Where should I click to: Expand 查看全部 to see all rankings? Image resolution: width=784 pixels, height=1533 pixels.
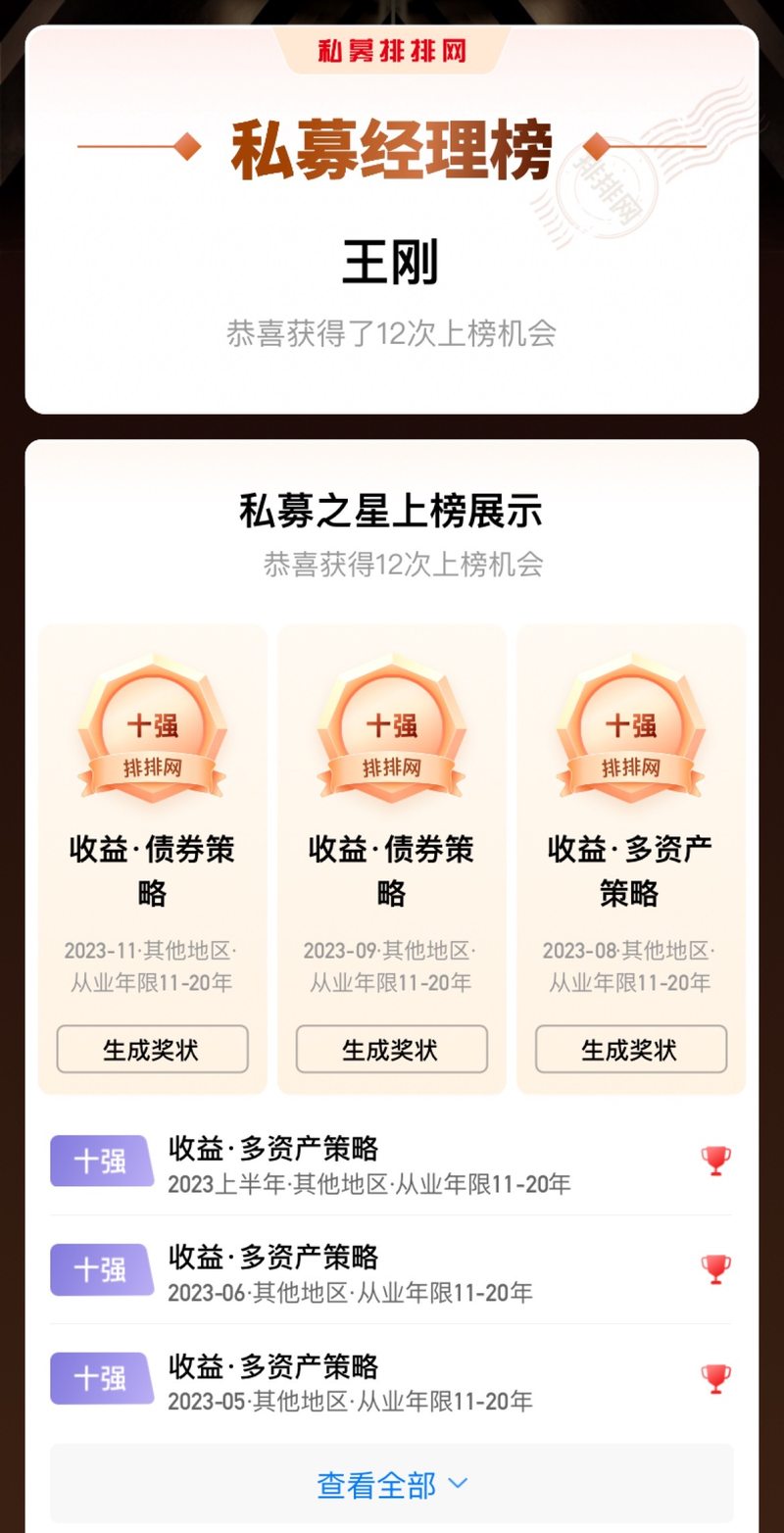click(391, 1485)
